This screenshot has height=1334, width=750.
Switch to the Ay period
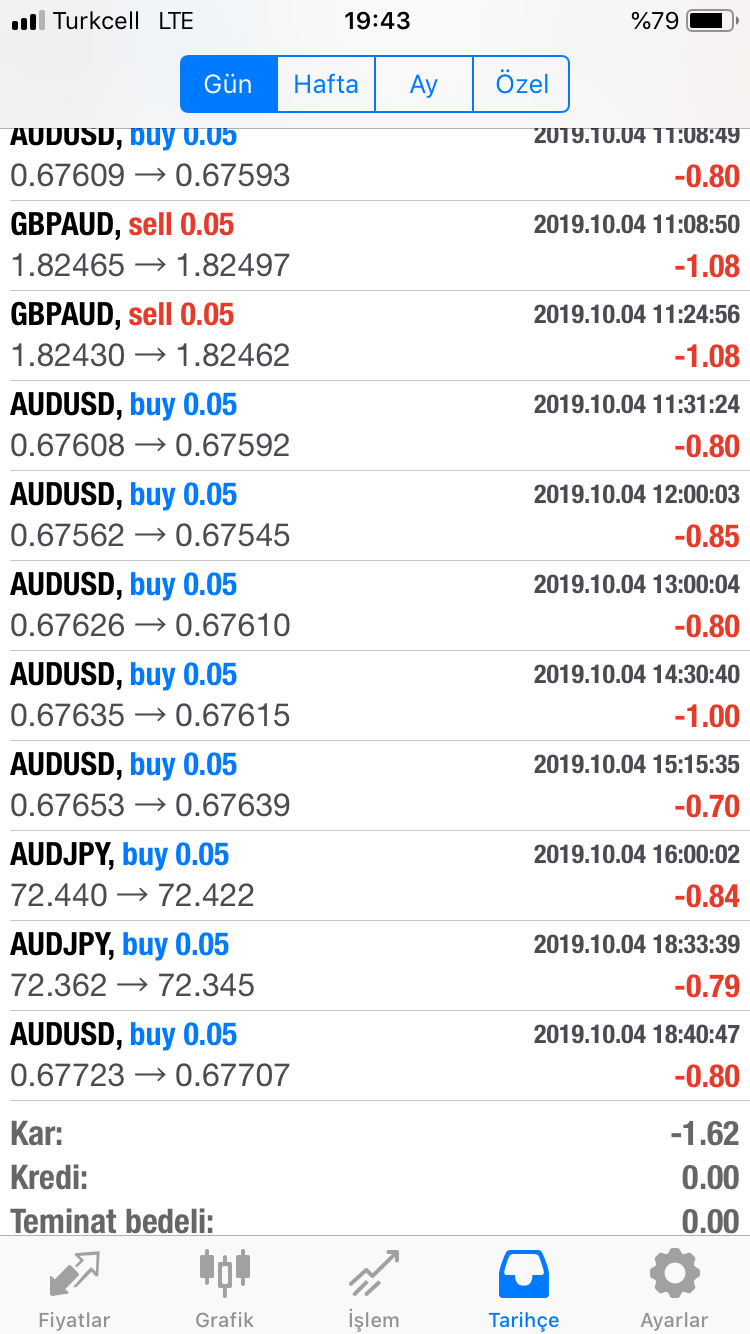click(423, 84)
